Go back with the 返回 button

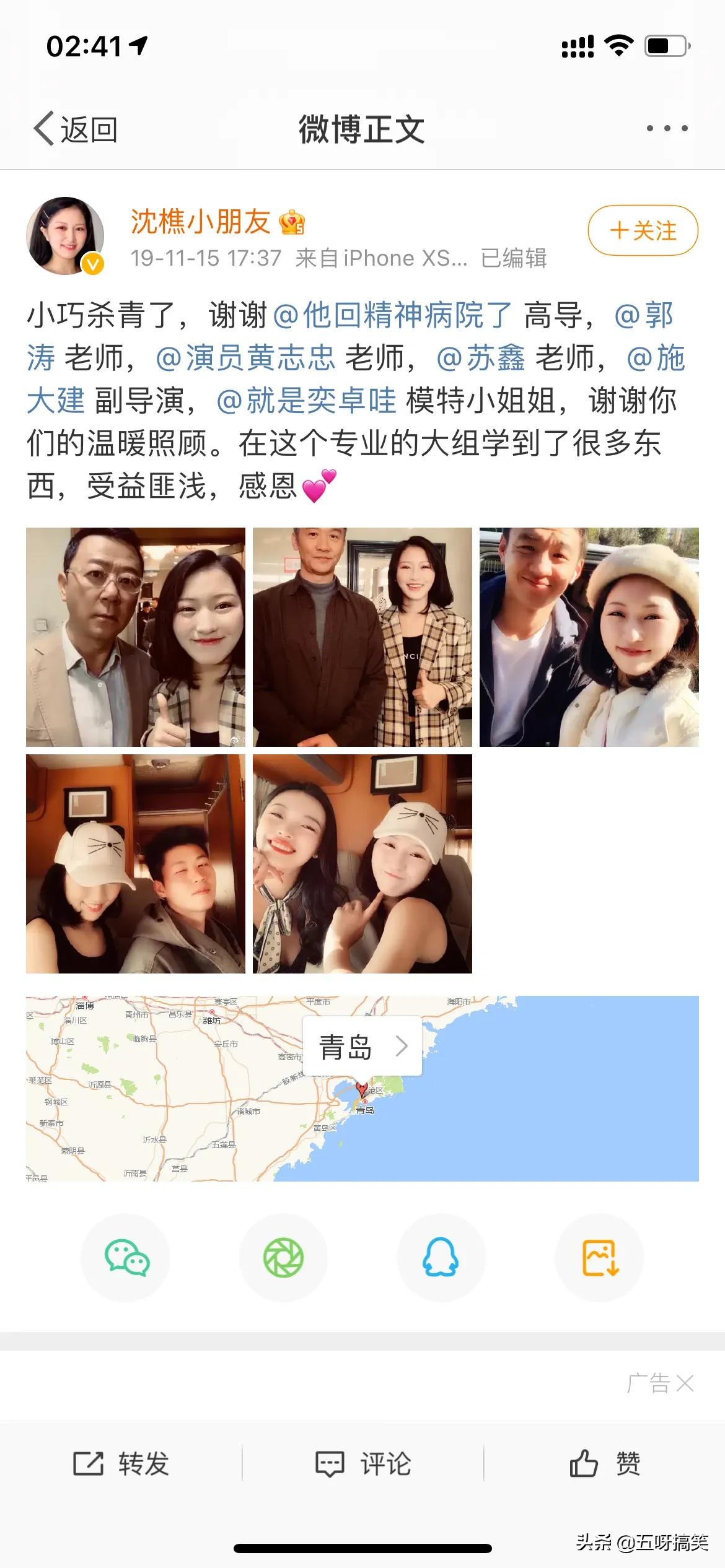click(x=76, y=129)
